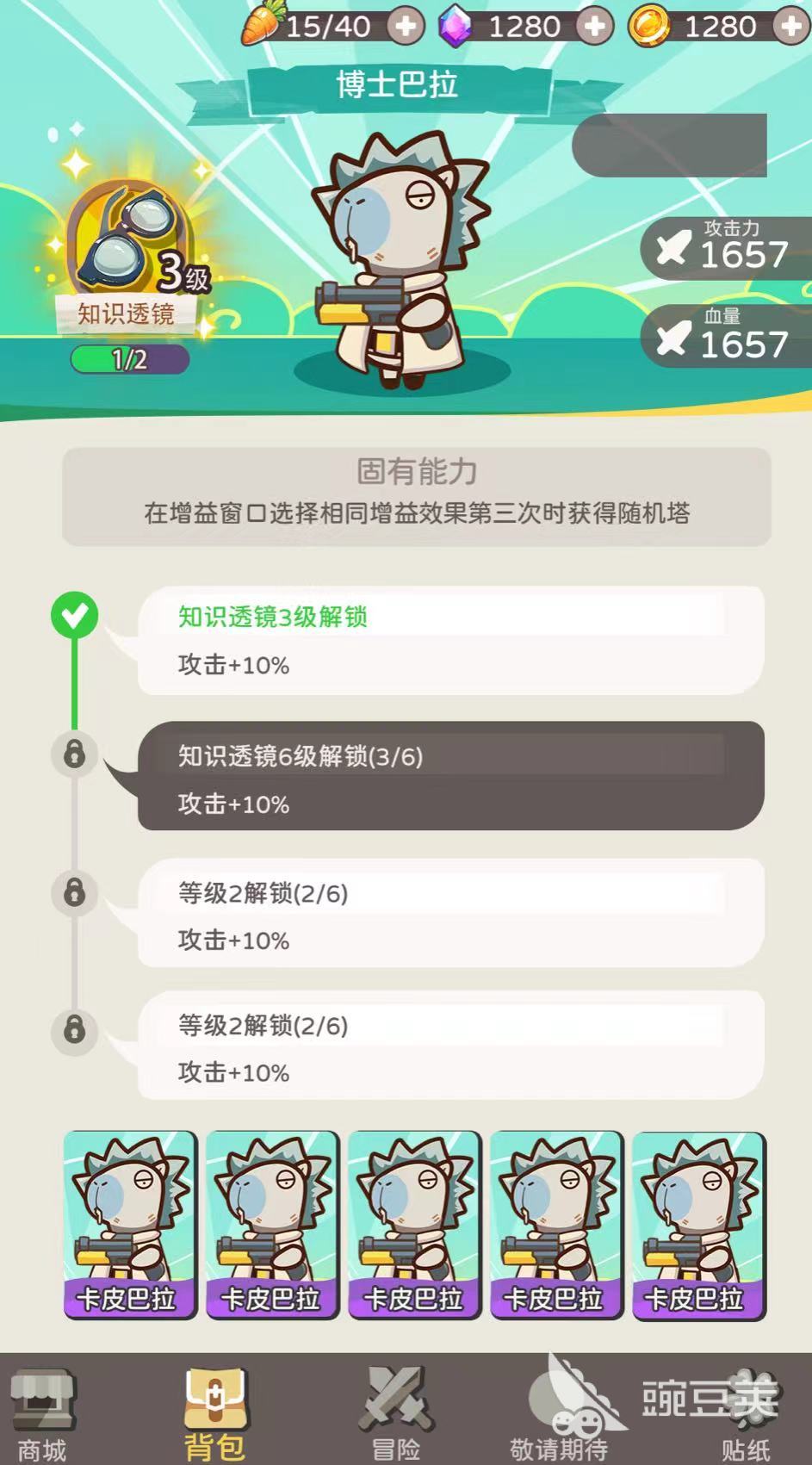Image resolution: width=812 pixels, height=1465 pixels.
Task: Add gold coins with the plus button
Action: click(x=790, y=26)
